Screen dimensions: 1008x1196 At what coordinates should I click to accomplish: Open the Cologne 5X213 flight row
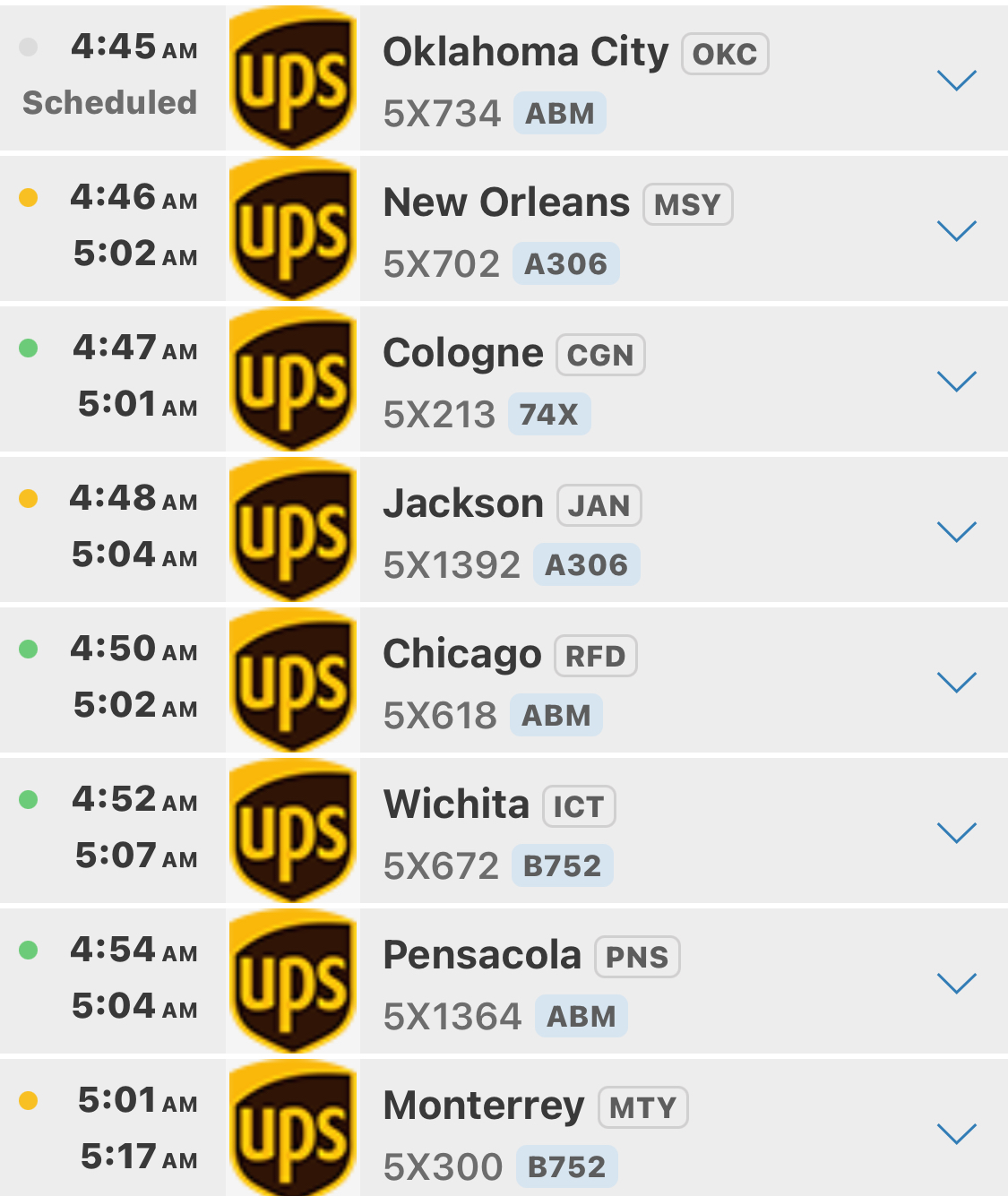tap(504, 380)
